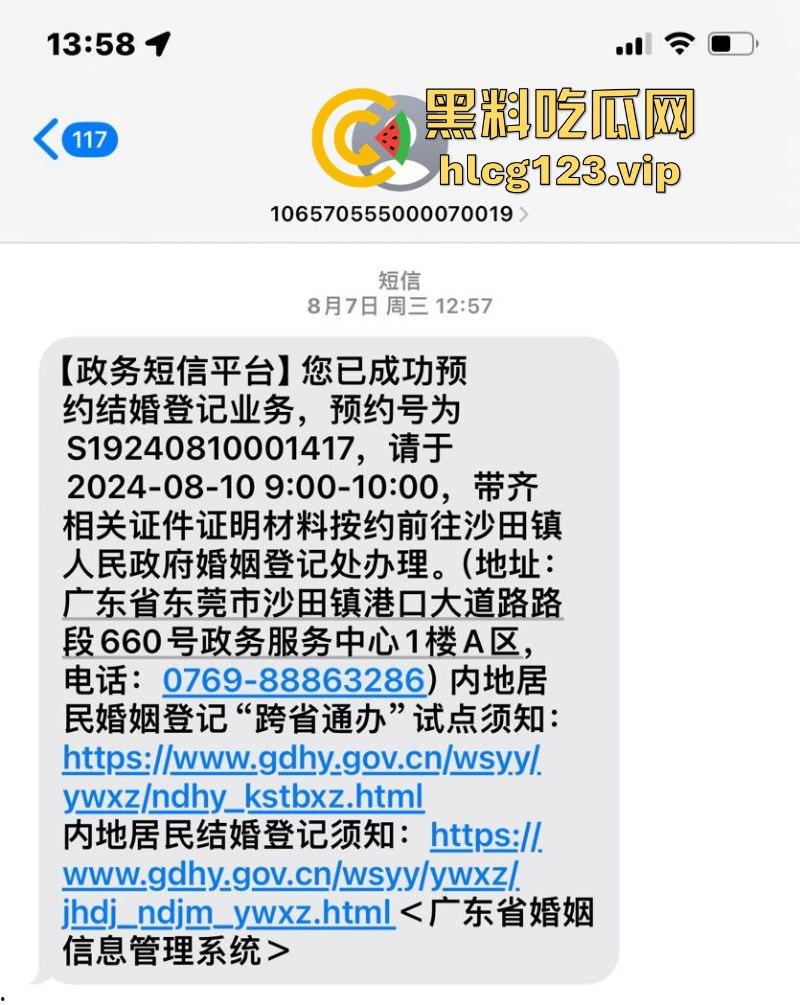This screenshot has width=800, height=1005.
Task: Open sender contact info 10657055000070019
Action: click(390, 213)
